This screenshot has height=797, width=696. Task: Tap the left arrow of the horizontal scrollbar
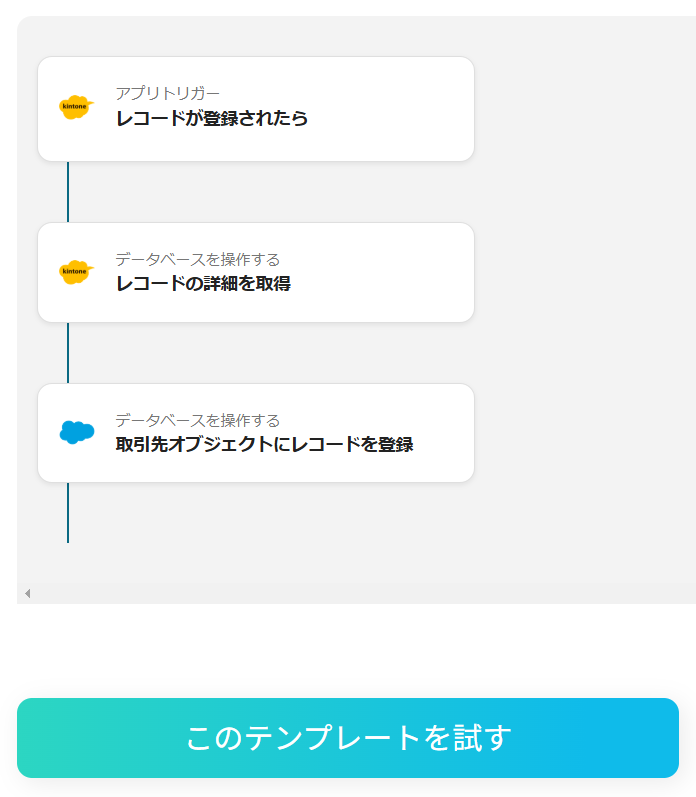click(27, 594)
